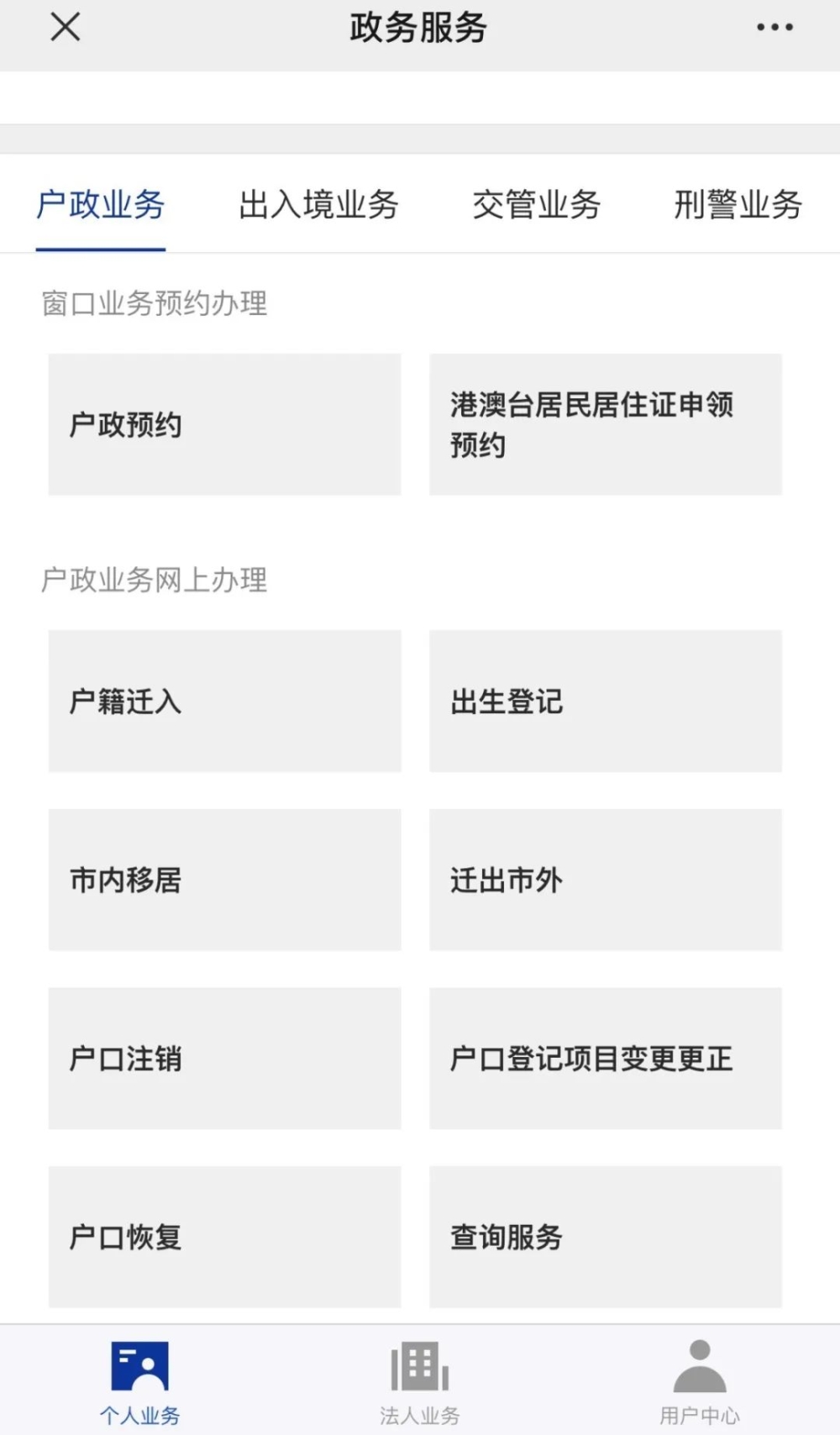Open 出生登记 registration
Image resolution: width=840 pixels, height=1435 pixels.
coord(606,701)
